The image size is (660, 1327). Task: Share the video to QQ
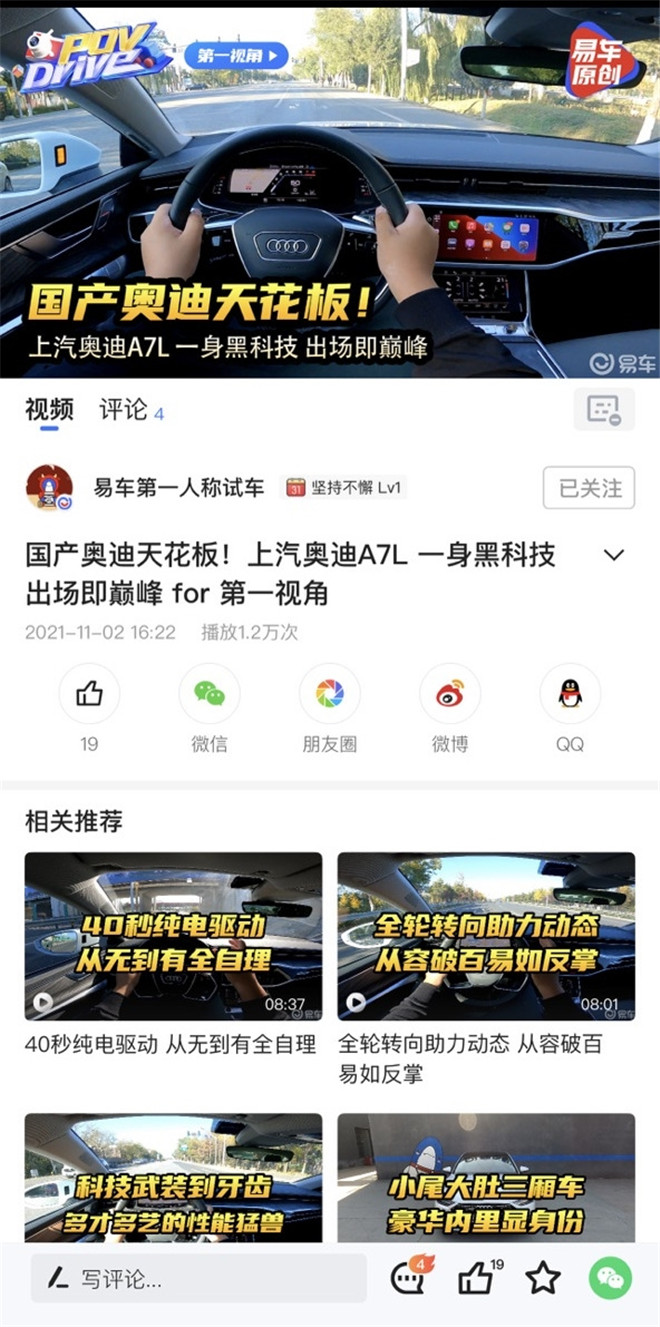(x=570, y=693)
